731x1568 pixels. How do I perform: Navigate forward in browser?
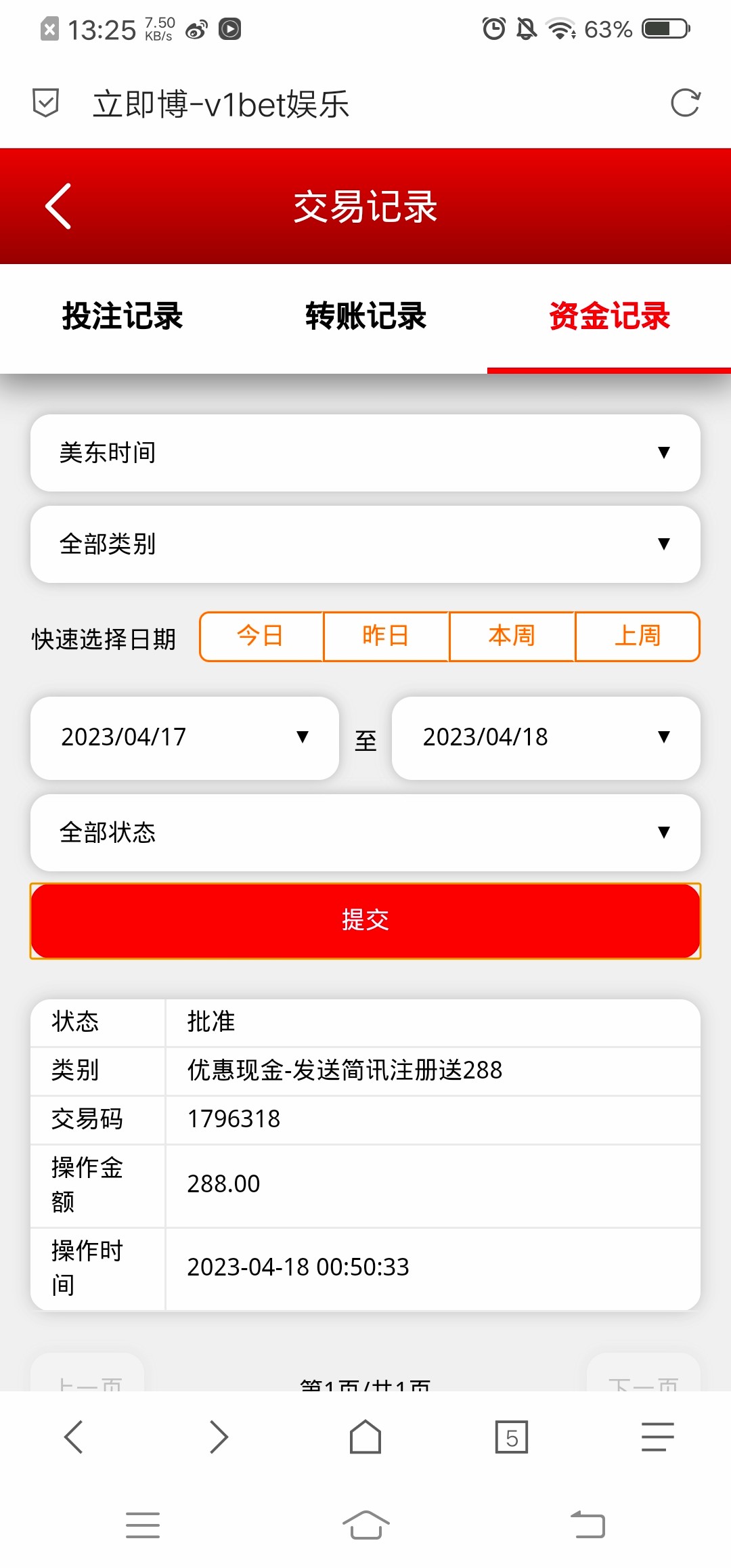219,1437
